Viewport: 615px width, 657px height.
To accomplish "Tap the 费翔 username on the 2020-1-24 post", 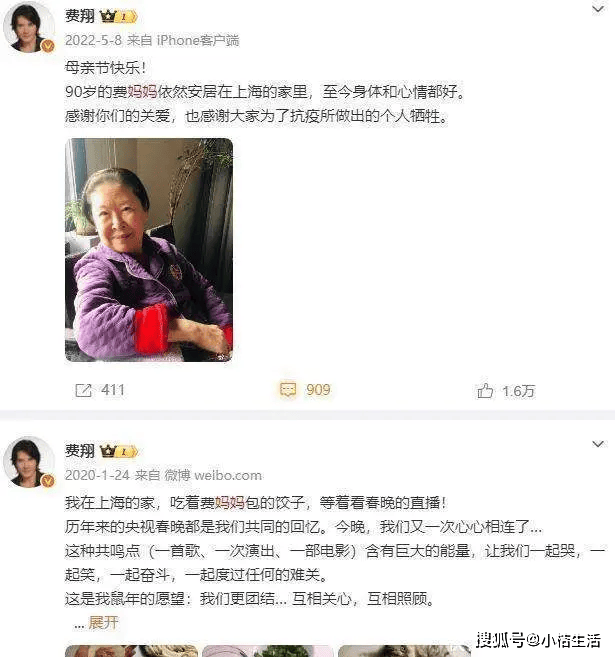I will point(79,450).
